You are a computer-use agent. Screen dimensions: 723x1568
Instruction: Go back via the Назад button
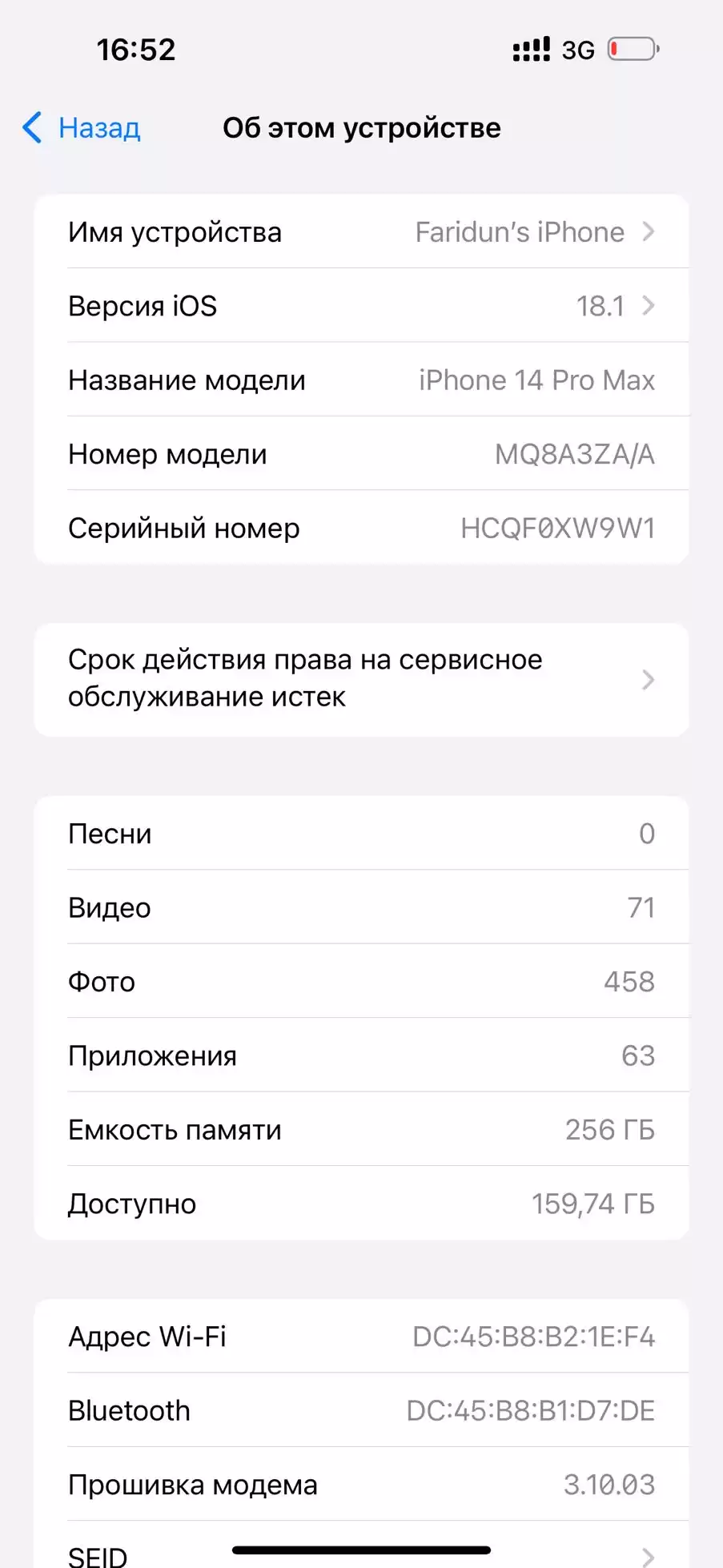81,128
